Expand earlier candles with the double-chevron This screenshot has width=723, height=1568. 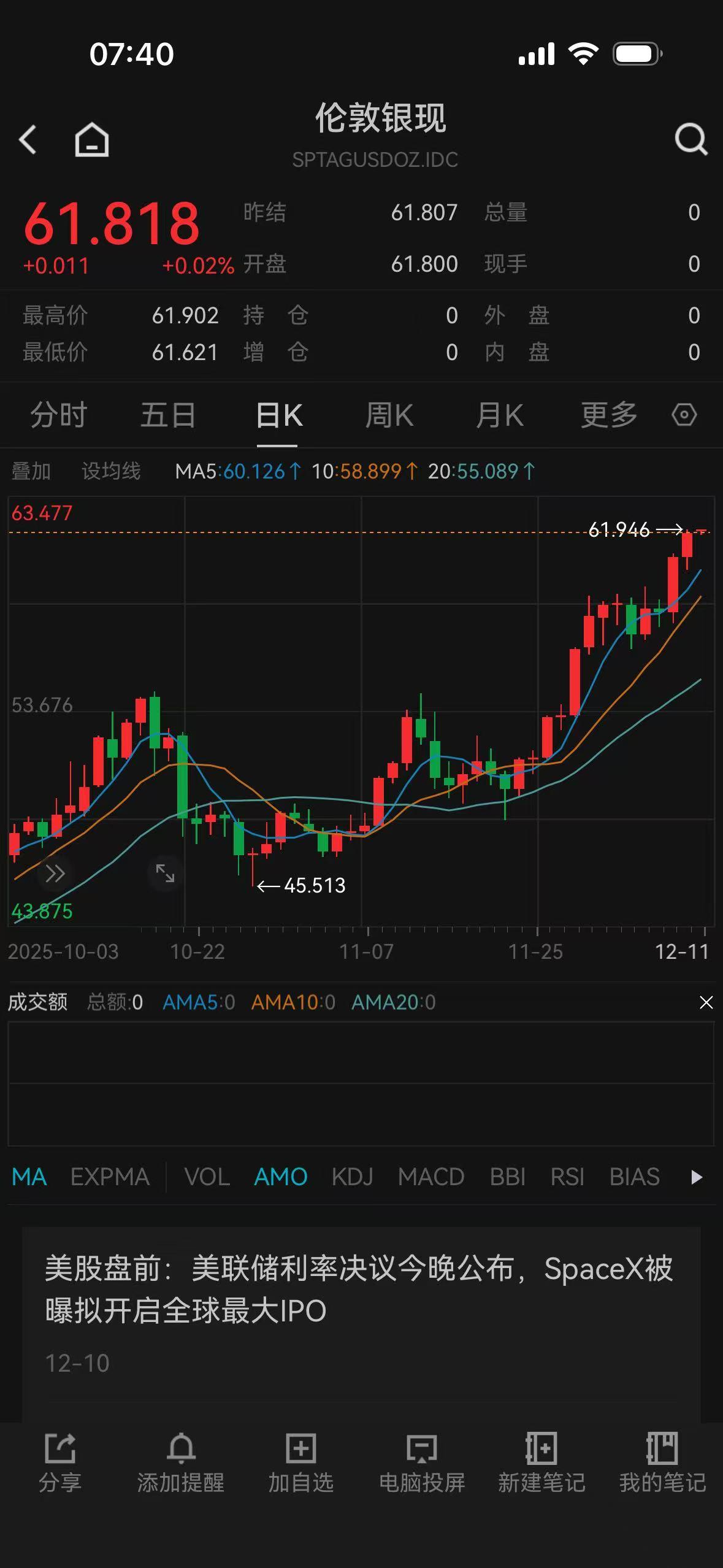[x=56, y=874]
